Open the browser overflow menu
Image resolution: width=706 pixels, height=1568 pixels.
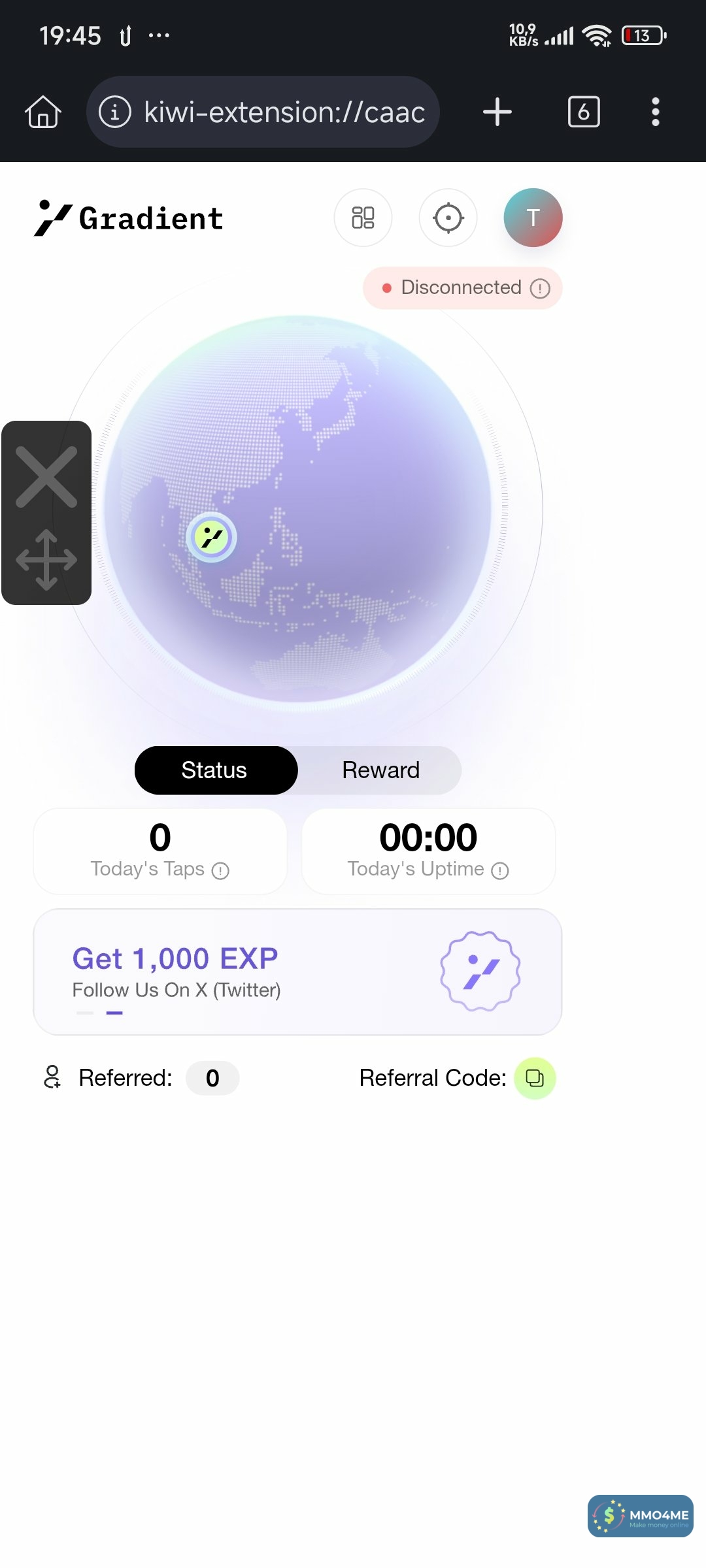[655, 112]
